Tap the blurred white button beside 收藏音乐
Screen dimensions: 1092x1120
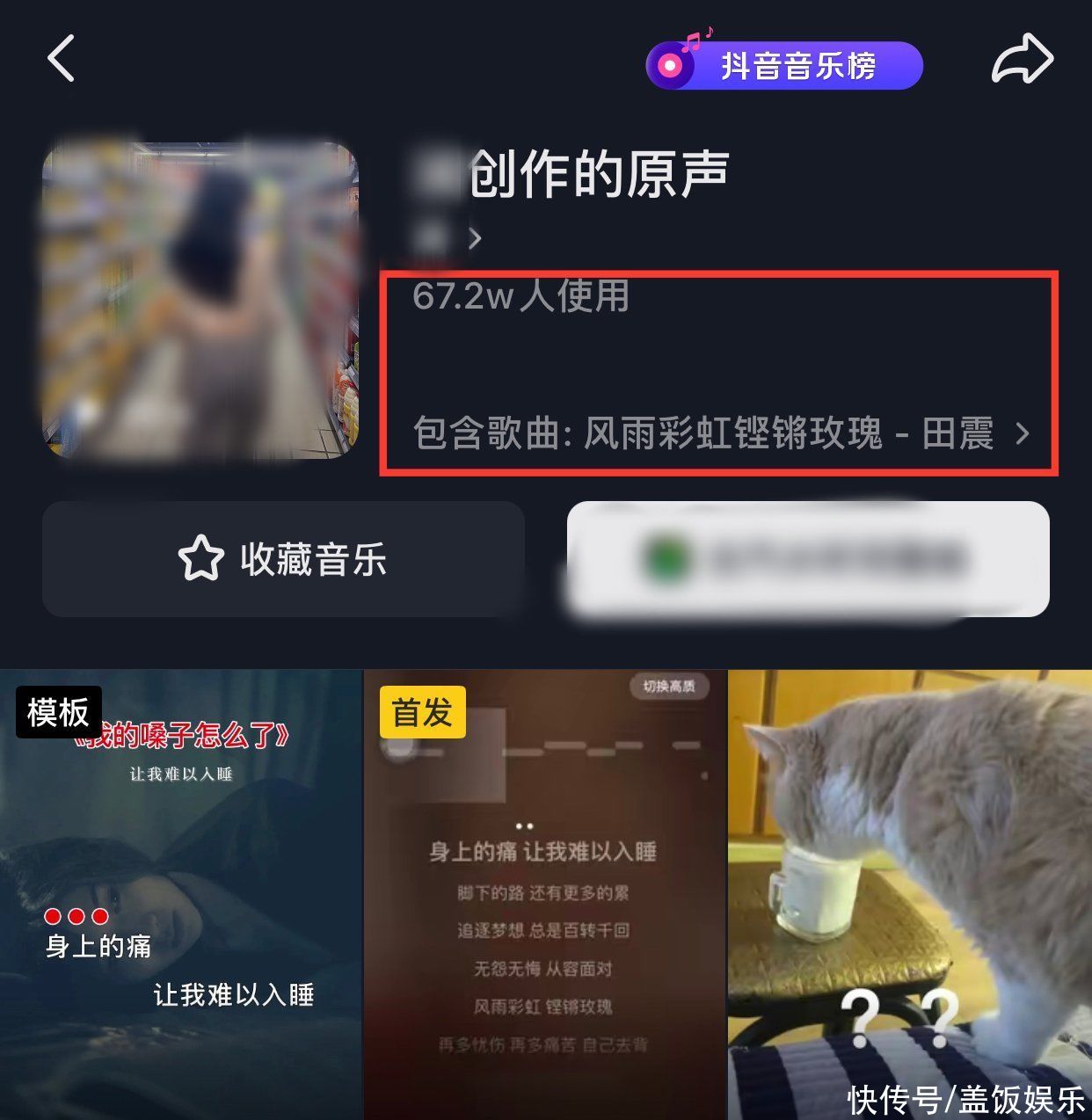[807, 559]
